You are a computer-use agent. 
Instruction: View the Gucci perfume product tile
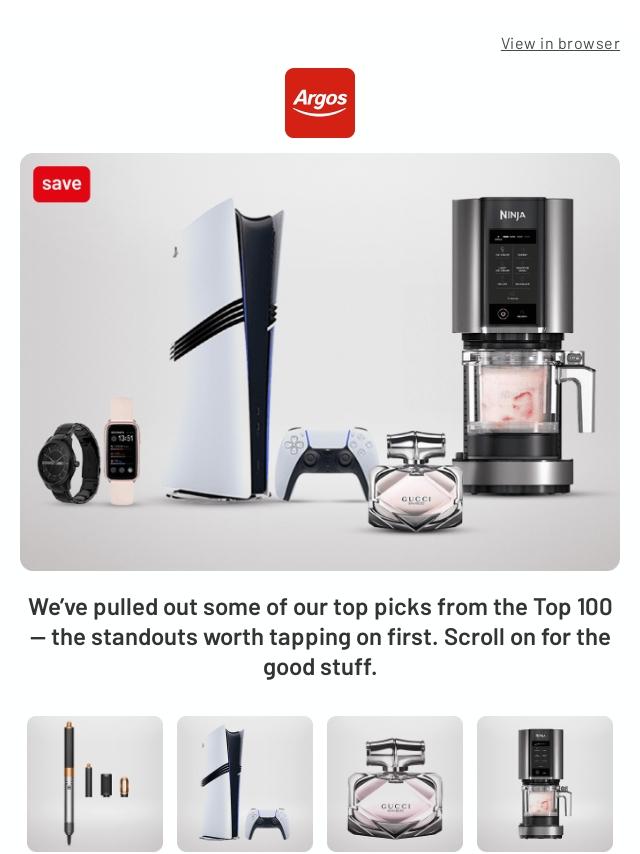[x=395, y=783]
